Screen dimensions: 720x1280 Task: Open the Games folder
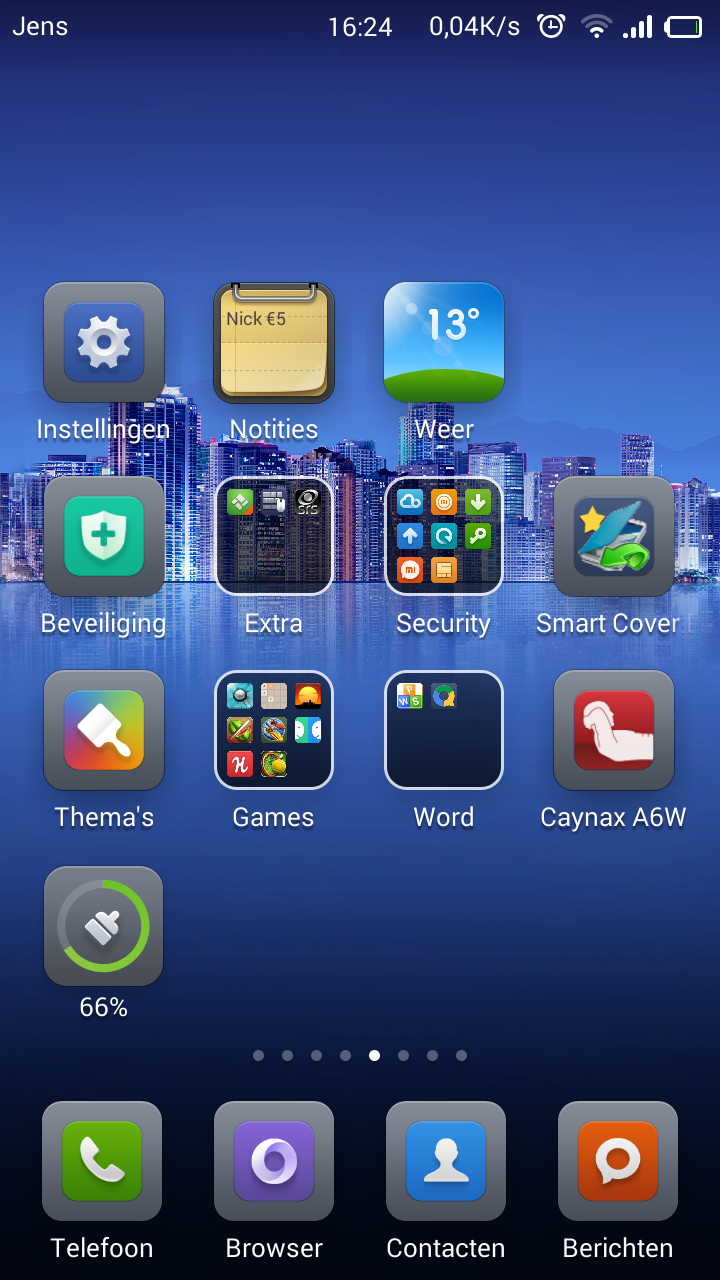coord(274,731)
